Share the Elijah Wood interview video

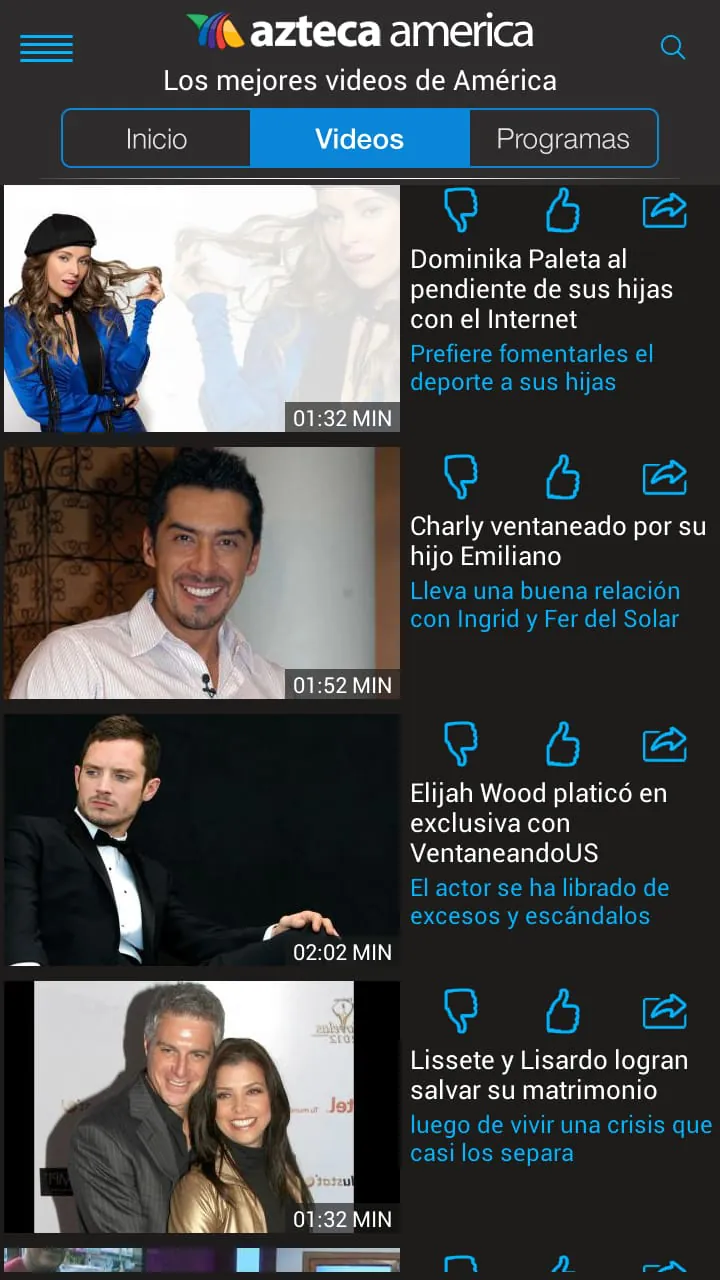(665, 744)
